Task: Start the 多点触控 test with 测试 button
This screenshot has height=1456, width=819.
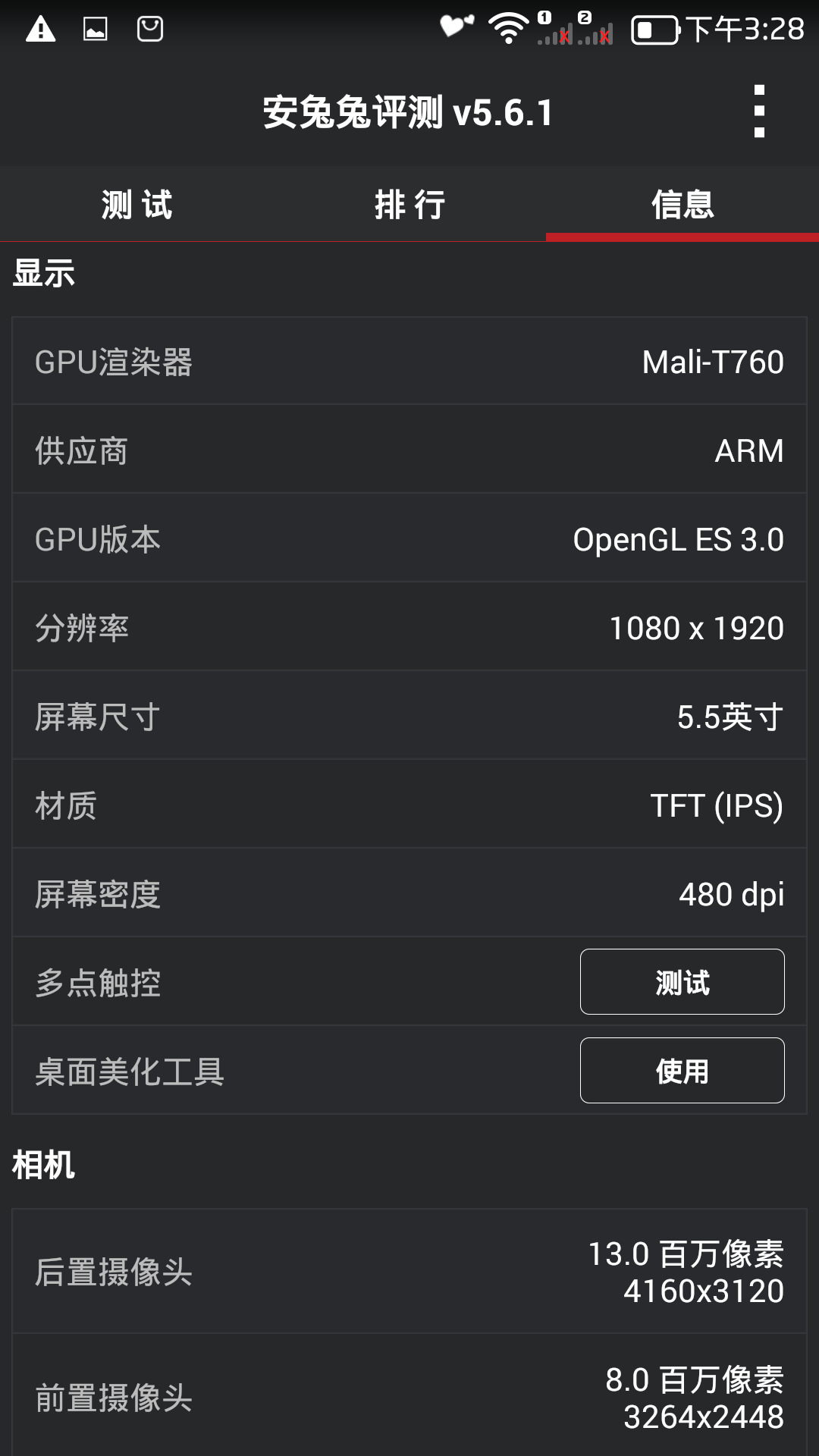Action: pos(682,982)
